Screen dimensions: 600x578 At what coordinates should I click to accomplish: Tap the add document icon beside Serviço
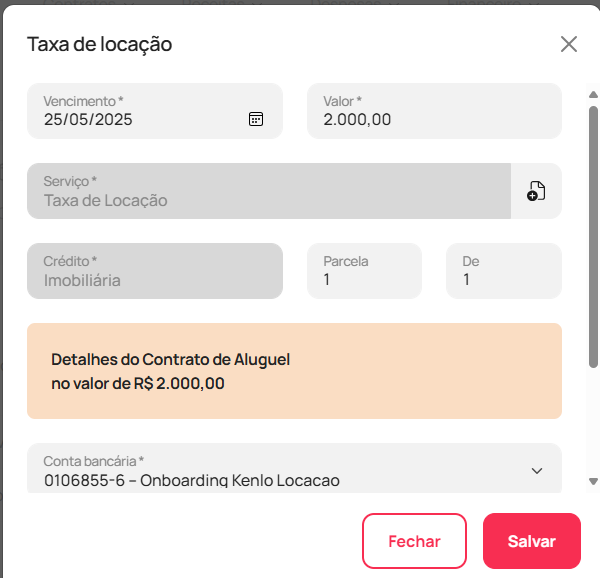point(536,191)
